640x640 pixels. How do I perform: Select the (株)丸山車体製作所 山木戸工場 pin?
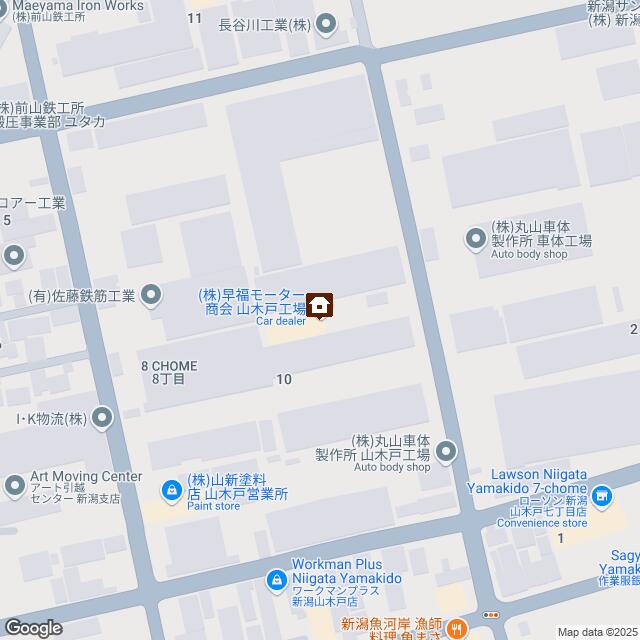click(x=446, y=452)
